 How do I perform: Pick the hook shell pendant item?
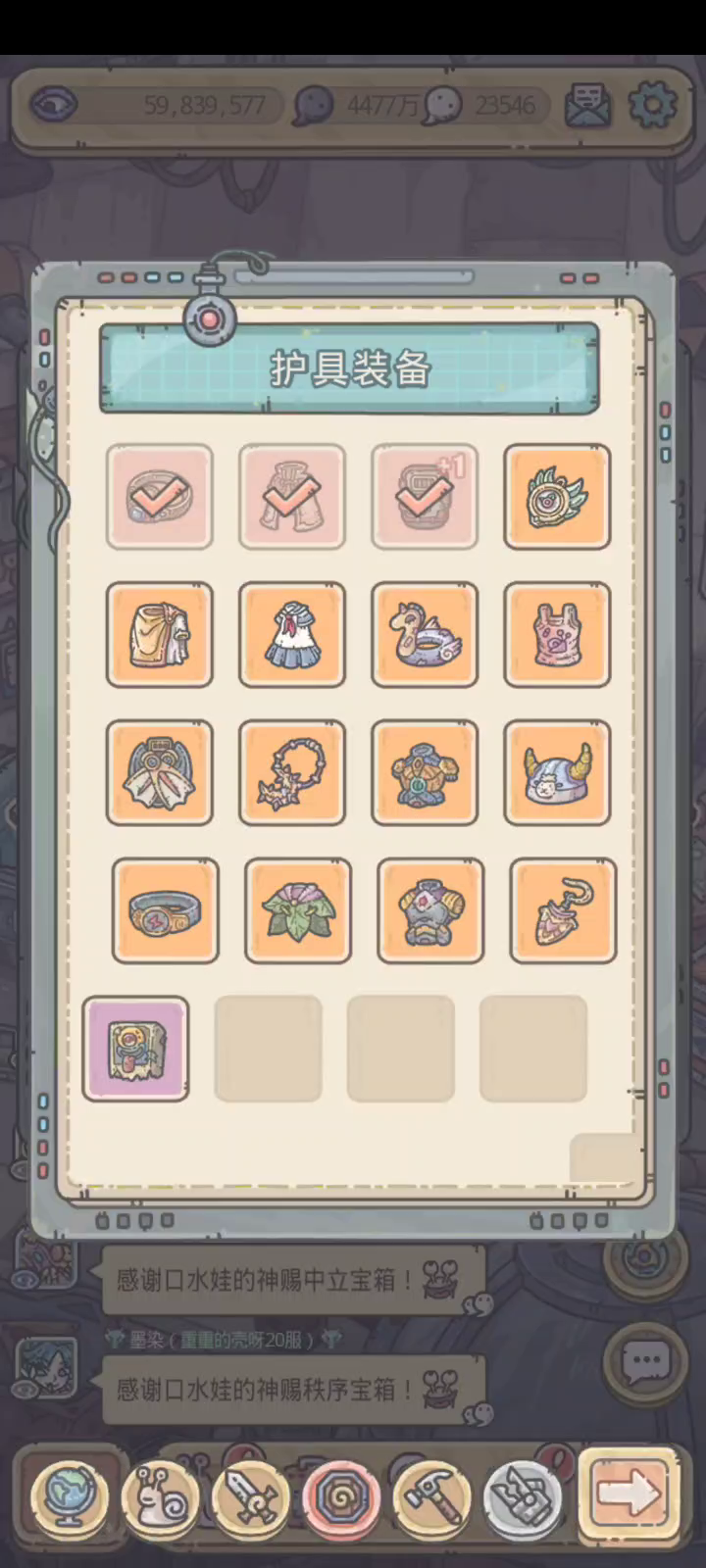click(x=563, y=911)
